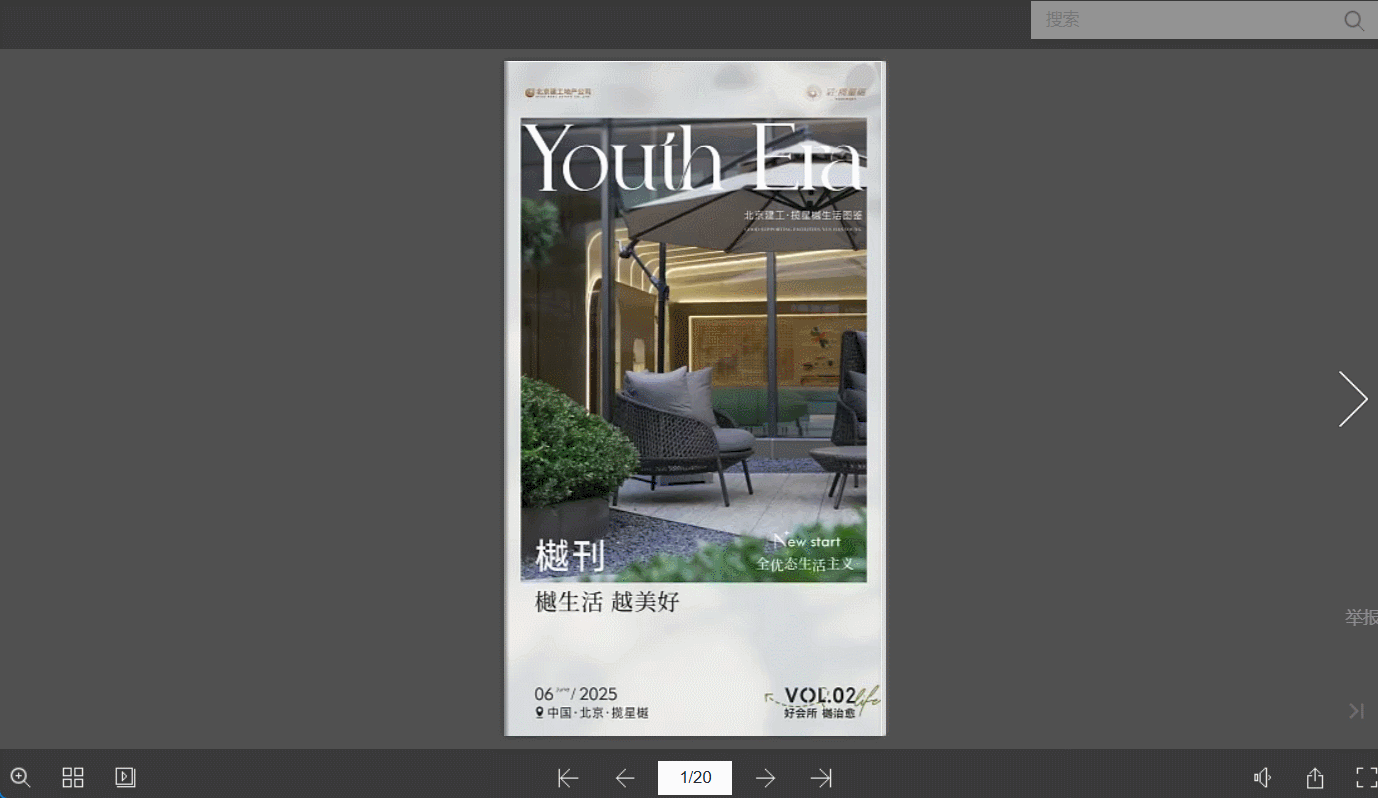The width and height of the screenshot is (1378, 798).
Task: Share this magazine
Action: [1315, 778]
